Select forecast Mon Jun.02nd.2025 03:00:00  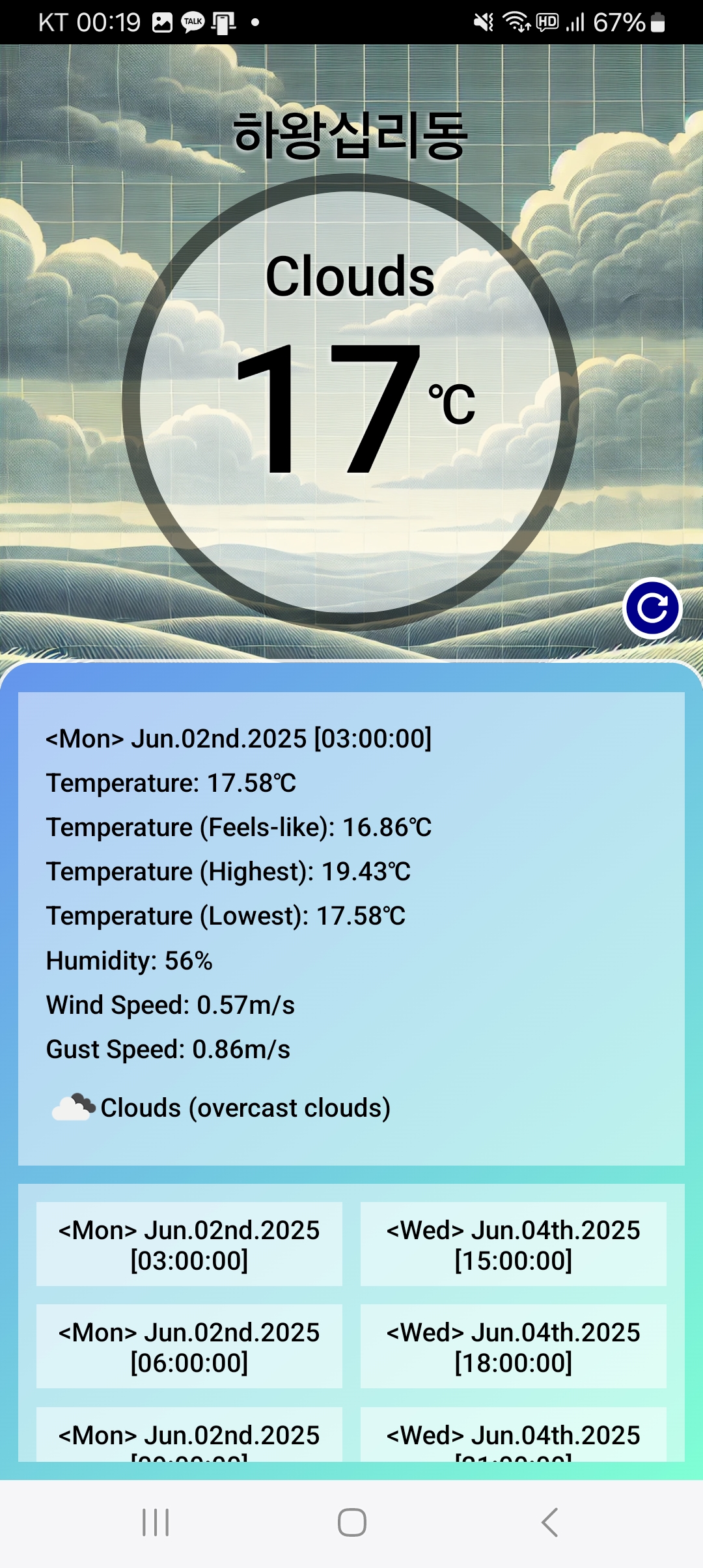point(189,1244)
